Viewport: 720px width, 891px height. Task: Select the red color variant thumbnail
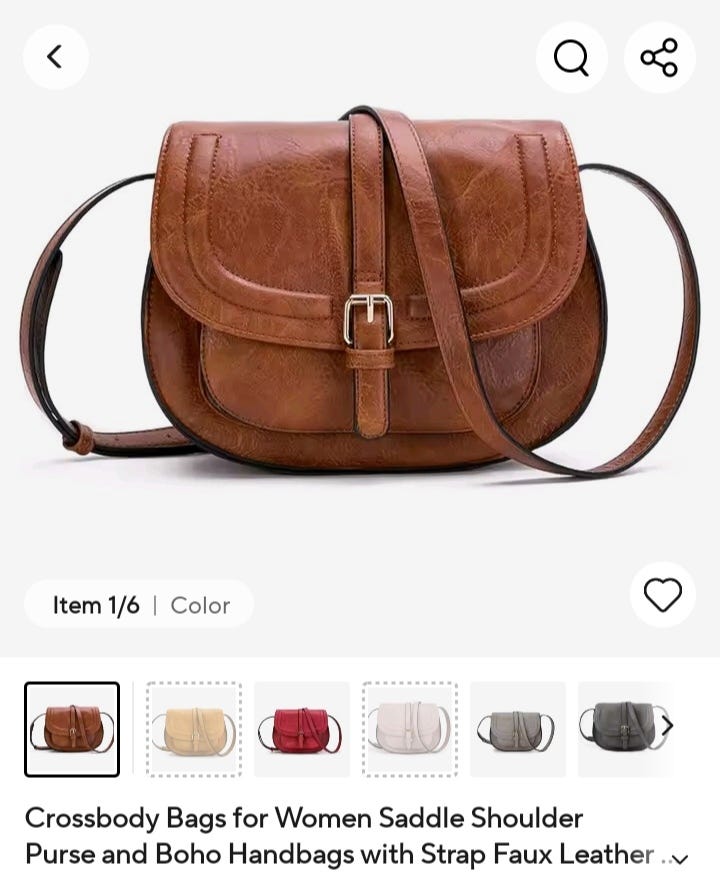point(301,729)
